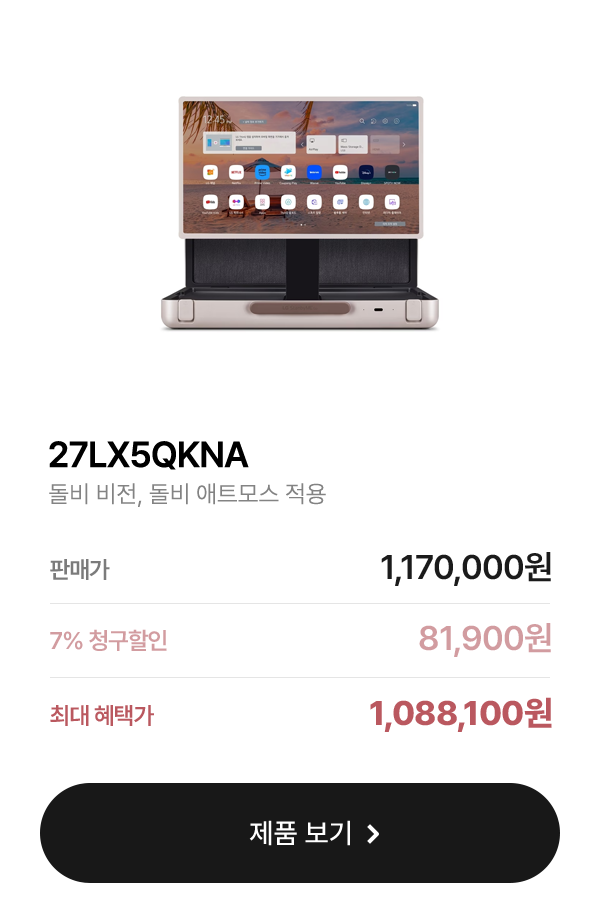This screenshot has height=923, width=600.
Task: Tap the 제품 보기 button
Action: coord(300,833)
